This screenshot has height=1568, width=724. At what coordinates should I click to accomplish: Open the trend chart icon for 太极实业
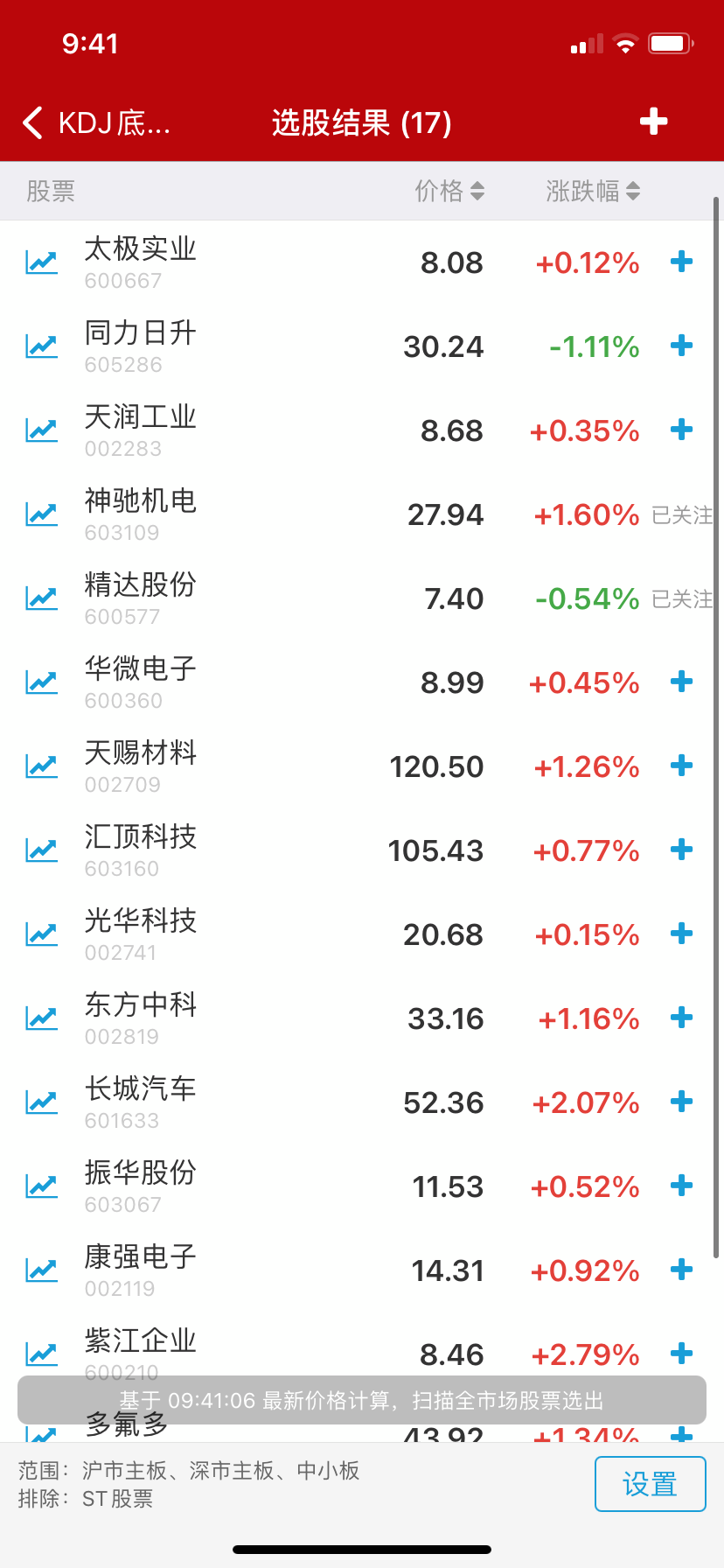pyautogui.click(x=40, y=261)
